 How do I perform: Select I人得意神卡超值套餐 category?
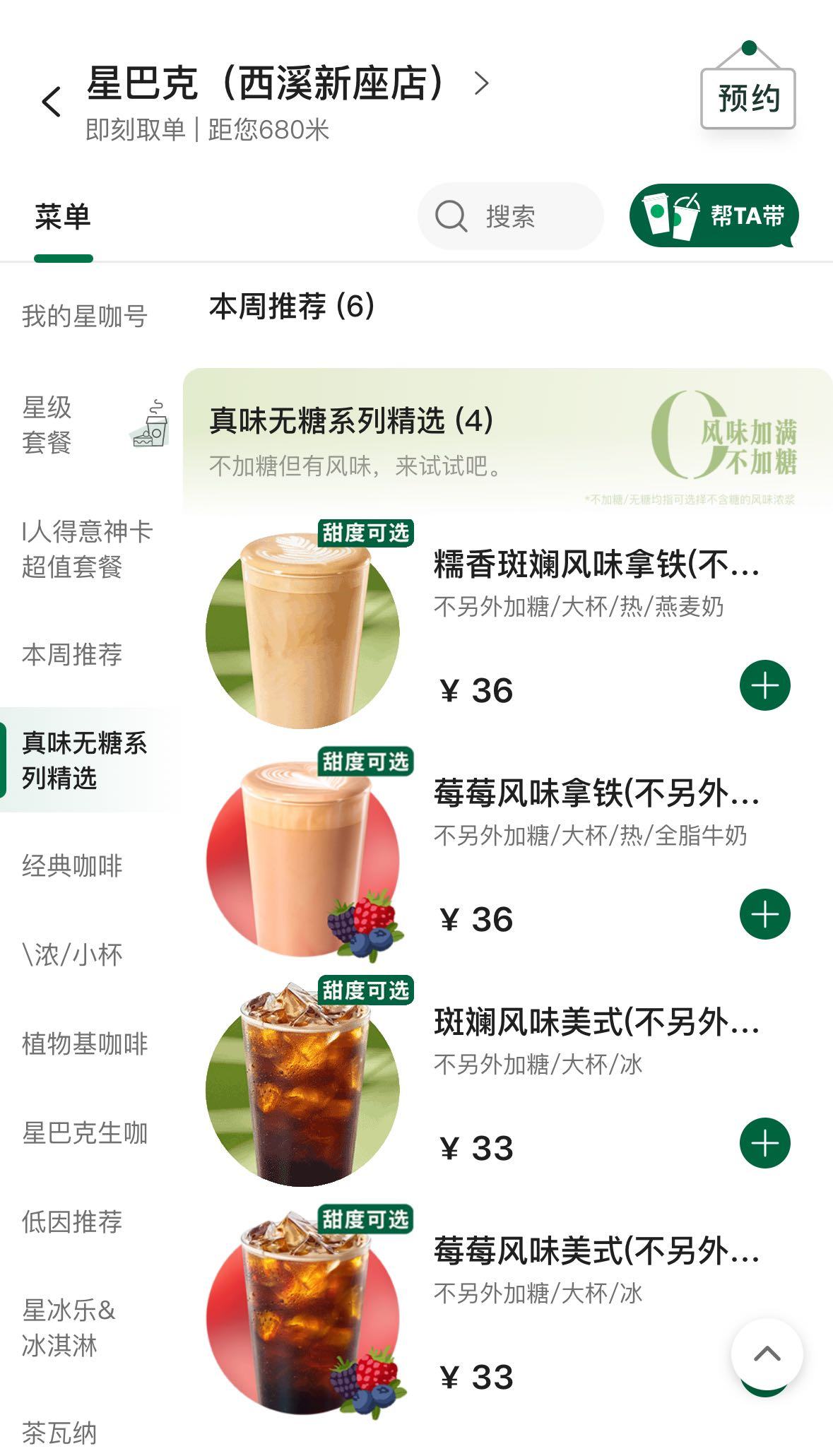[87, 549]
